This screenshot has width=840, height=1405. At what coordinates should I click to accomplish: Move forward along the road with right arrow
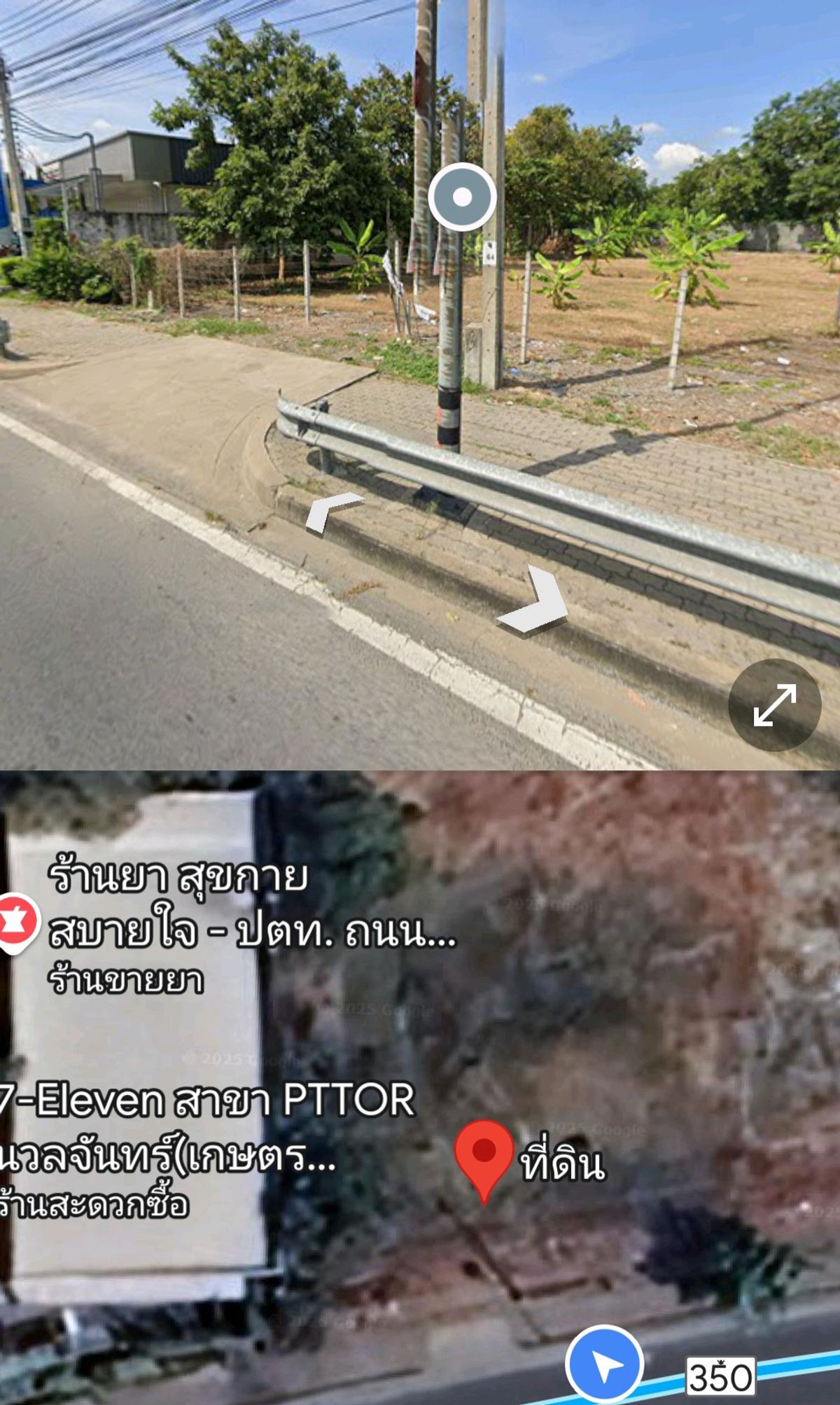[x=535, y=601]
